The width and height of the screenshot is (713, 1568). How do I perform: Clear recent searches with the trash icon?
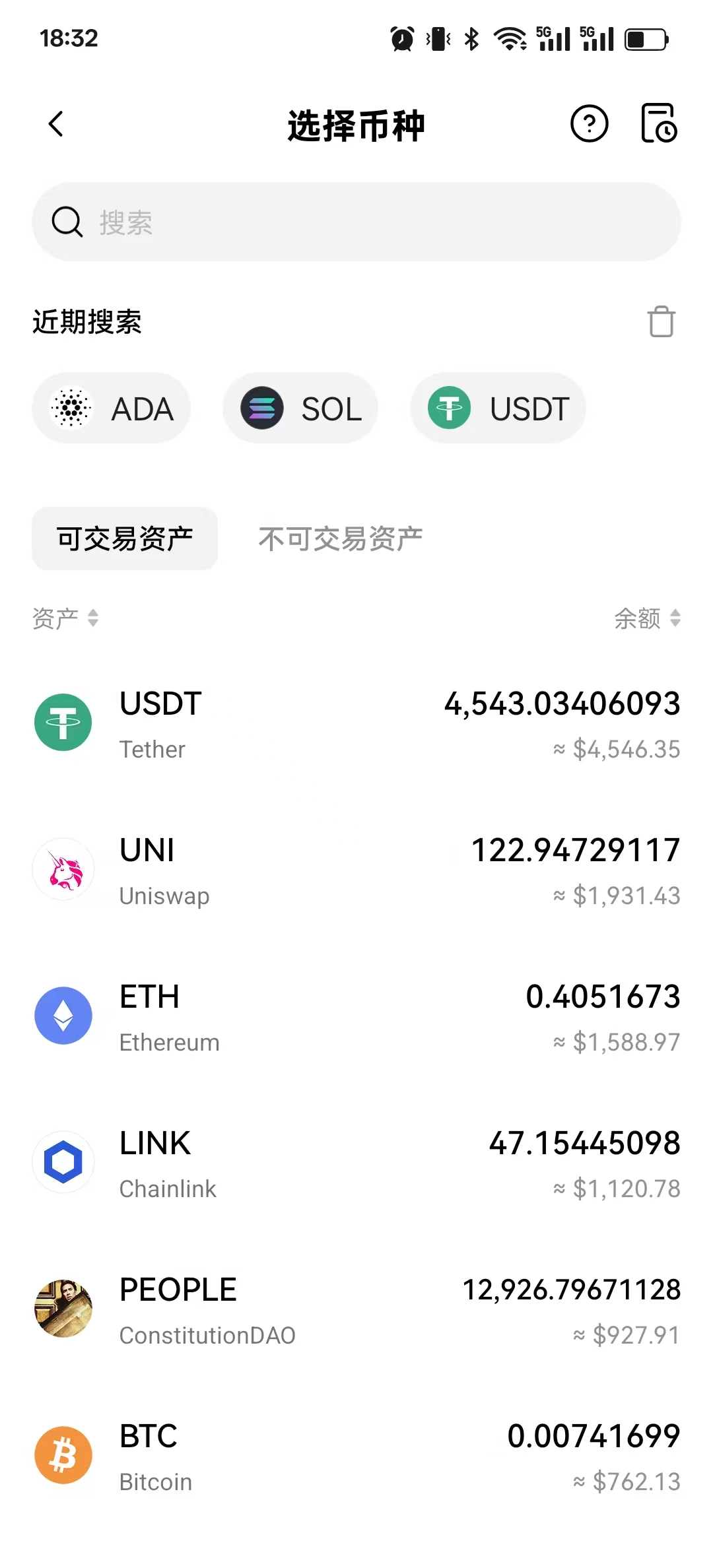661,322
